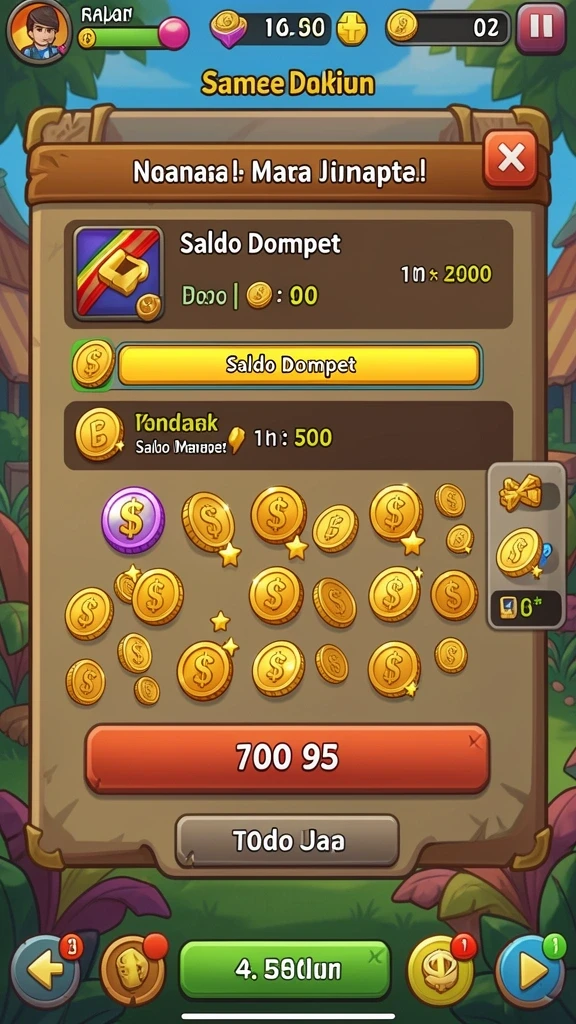Viewport: 576px width, 1024px height.
Task: Open the reward row showing 500
Action: tap(288, 435)
